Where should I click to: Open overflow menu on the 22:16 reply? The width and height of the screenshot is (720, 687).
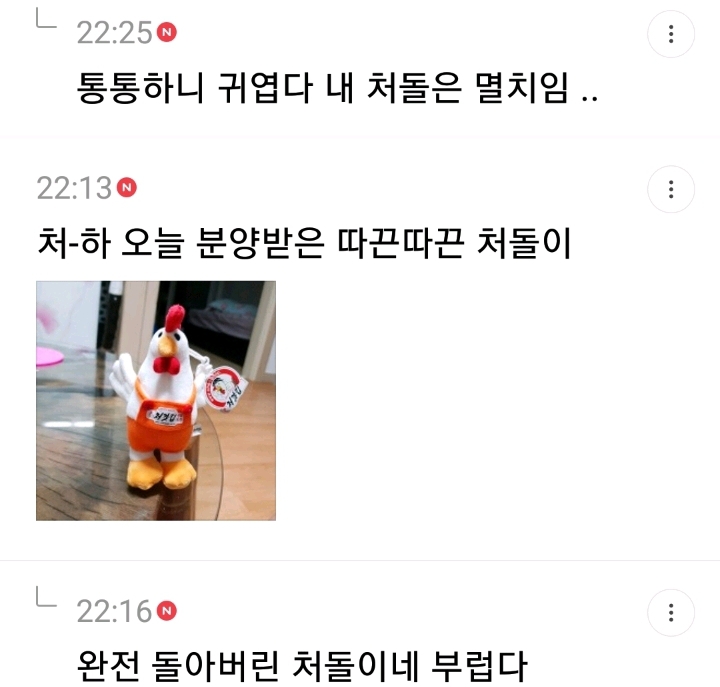[x=671, y=612]
